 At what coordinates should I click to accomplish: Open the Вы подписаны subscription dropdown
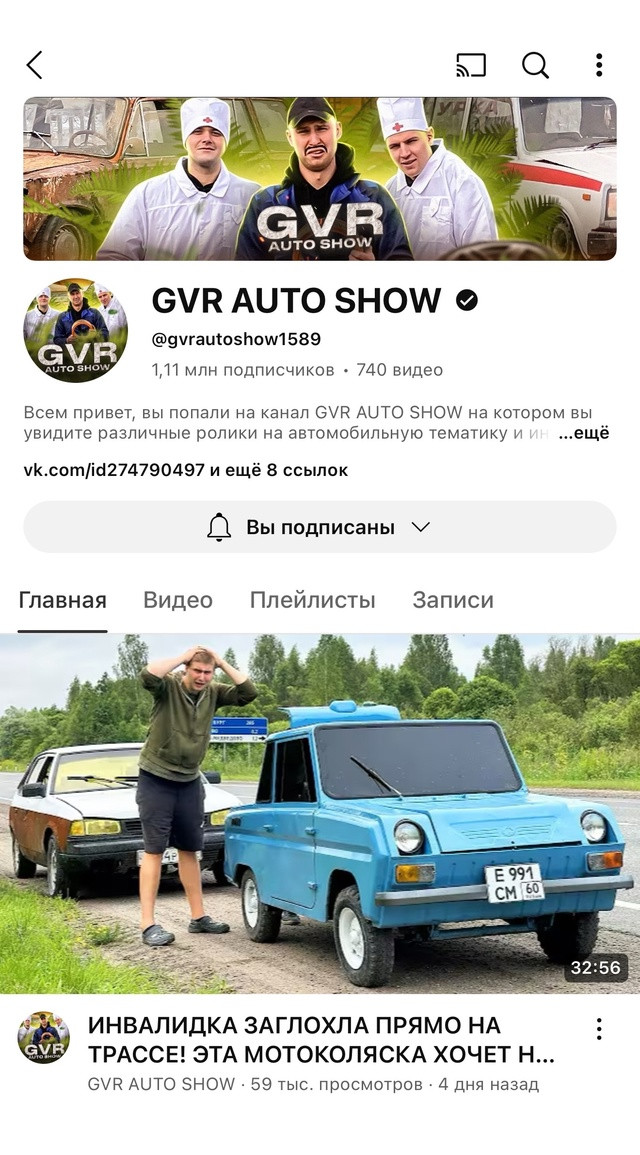320,527
